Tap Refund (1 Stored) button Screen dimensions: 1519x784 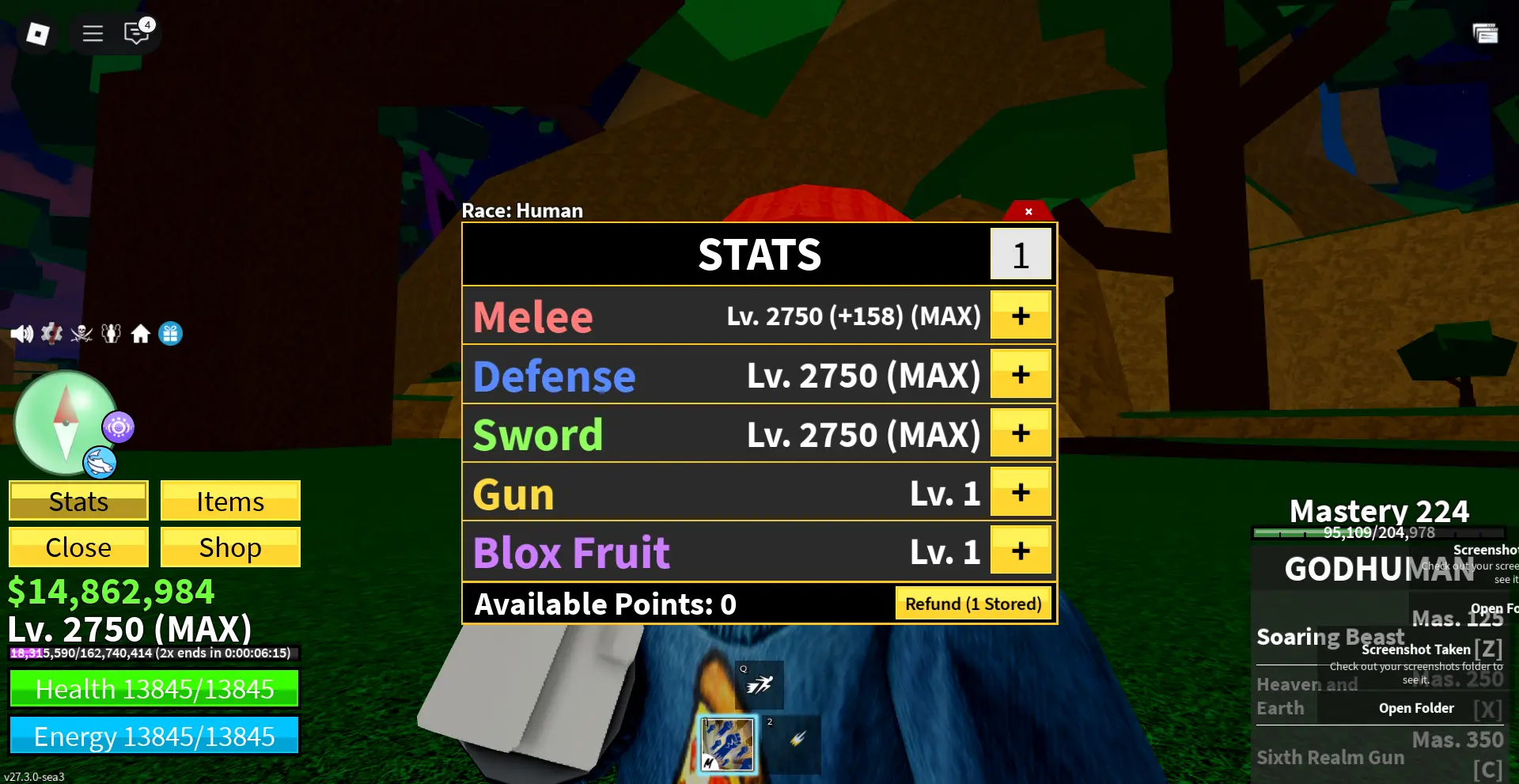[x=973, y=604]
